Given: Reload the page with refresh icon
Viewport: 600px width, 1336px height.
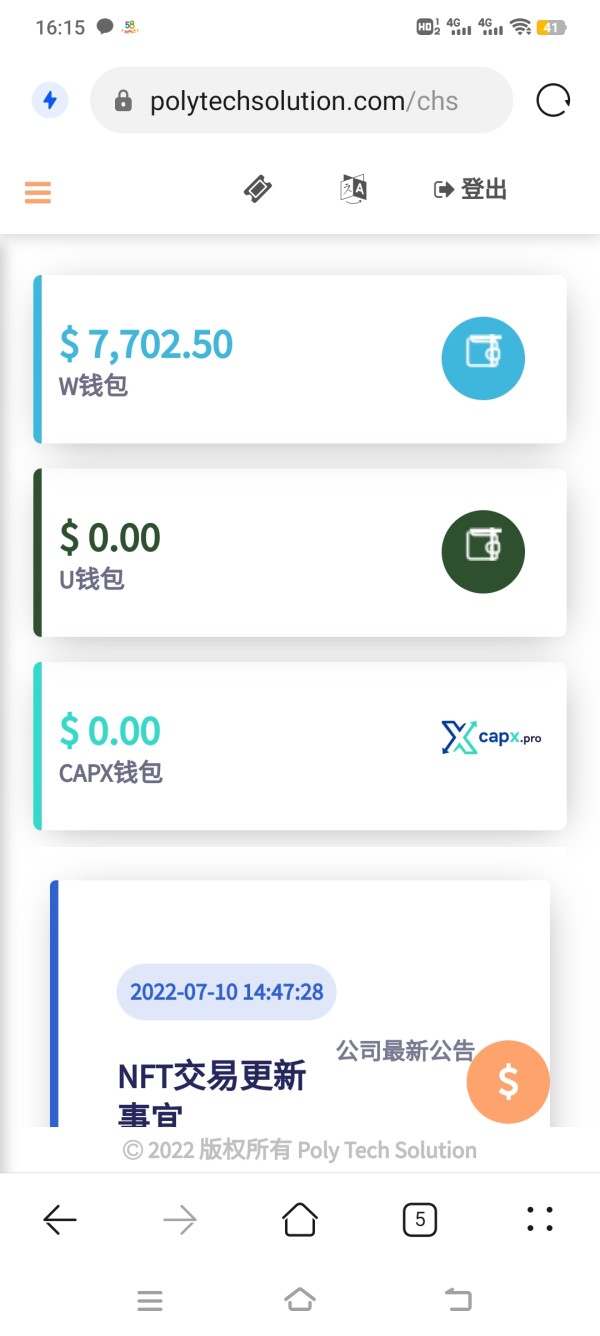Looking at the screenshot, I should [x=553, y=101].
